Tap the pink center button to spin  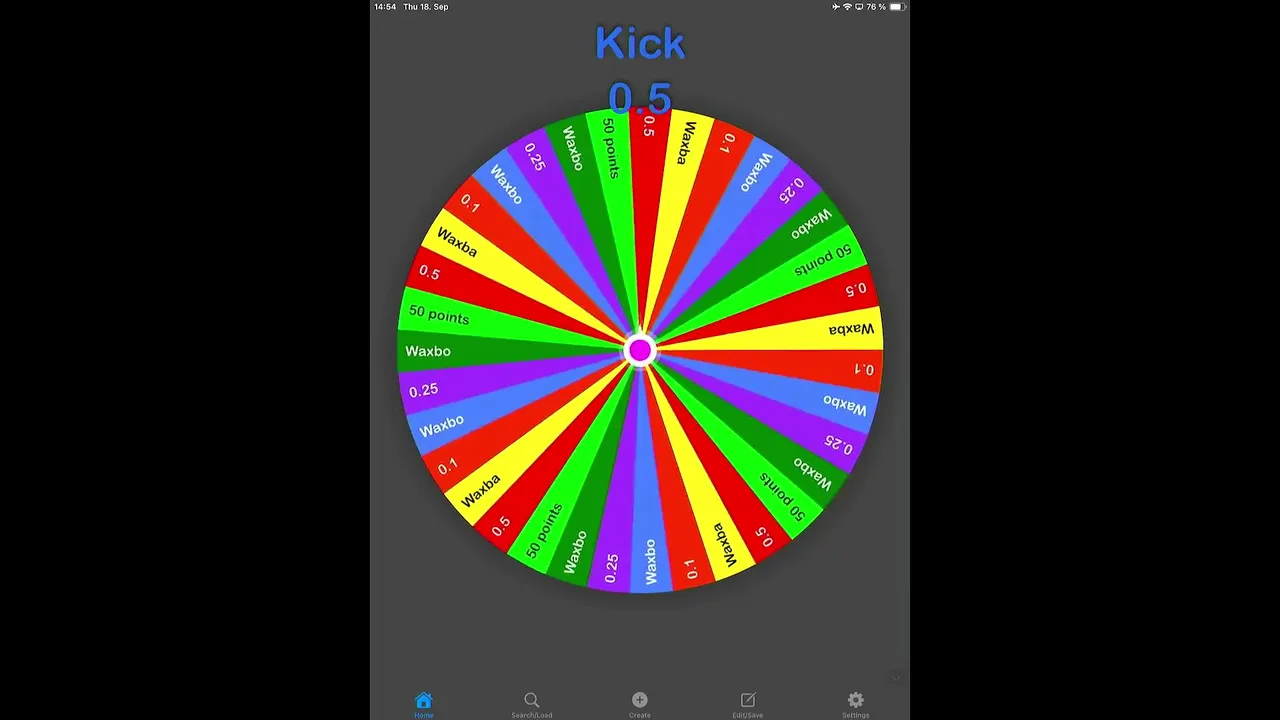point(640,350)
